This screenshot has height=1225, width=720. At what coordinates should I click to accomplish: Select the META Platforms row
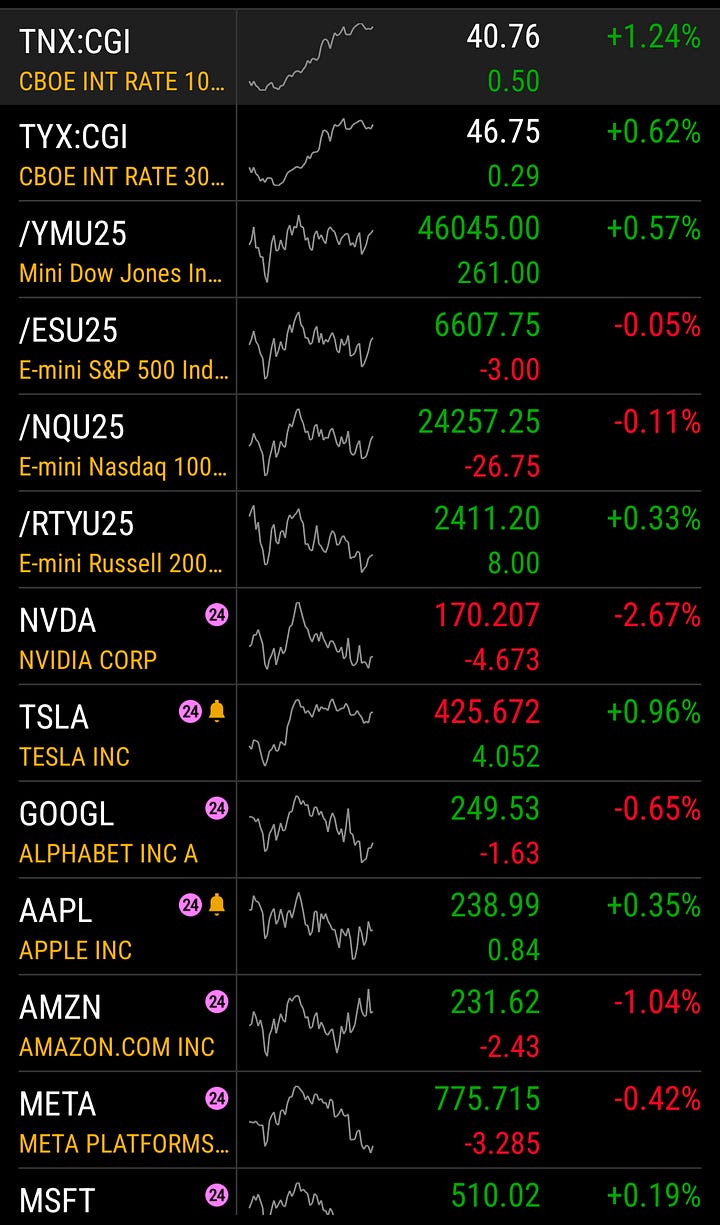360,1120
